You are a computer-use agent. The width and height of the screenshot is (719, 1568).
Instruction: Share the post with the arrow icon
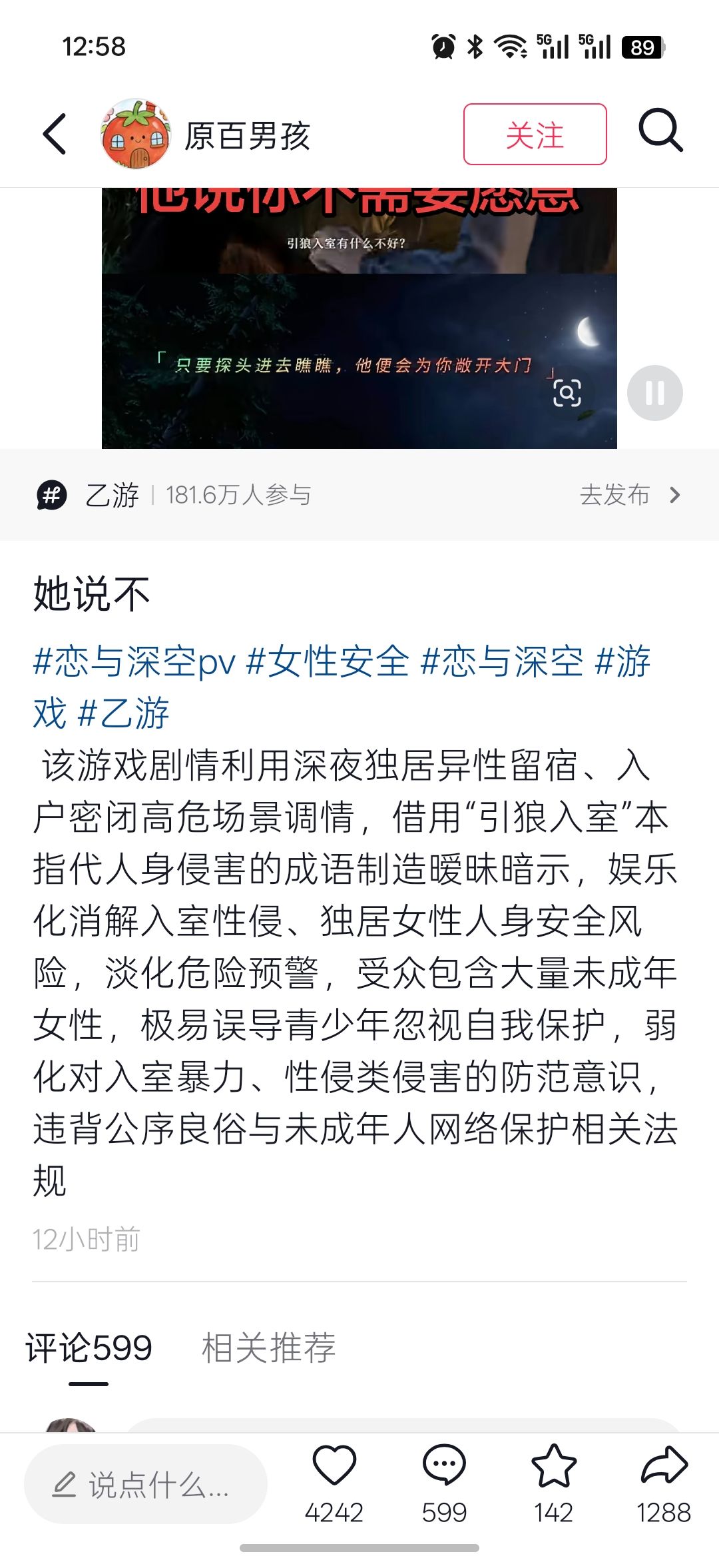[664, 1483]
